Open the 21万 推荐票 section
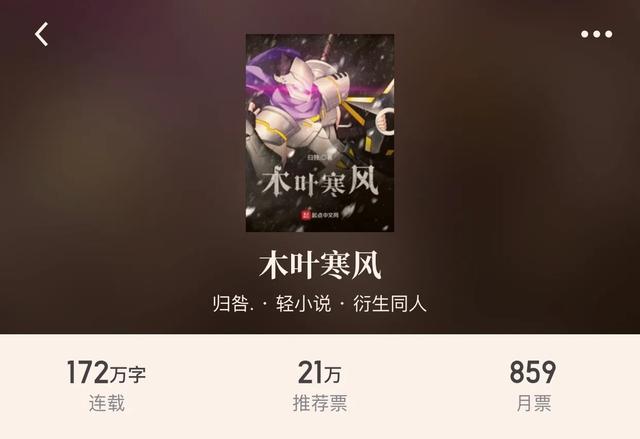This screenshot has width=640, height=439. point(319,387)
